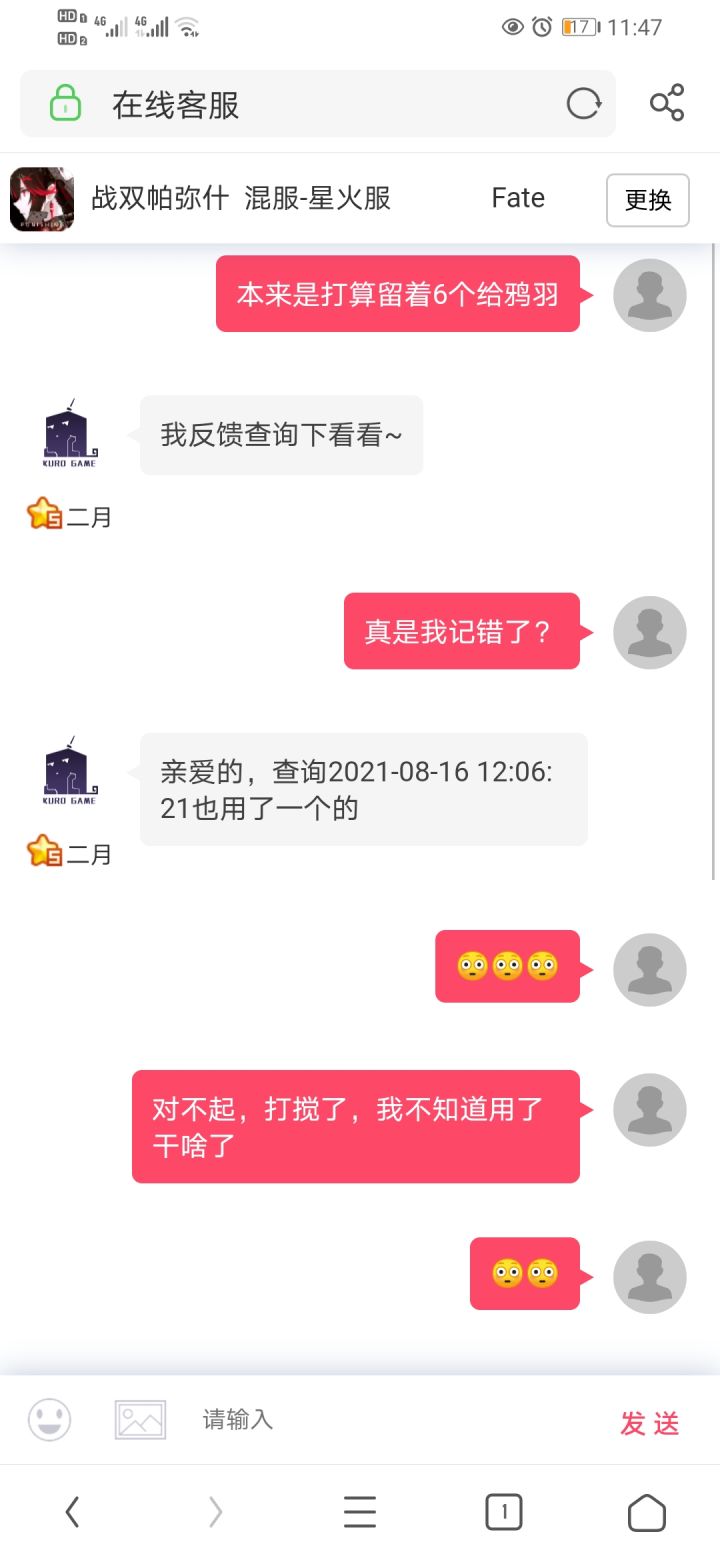
Task: Open the browser tabs switcher
Action: (x=504, y=1512)
